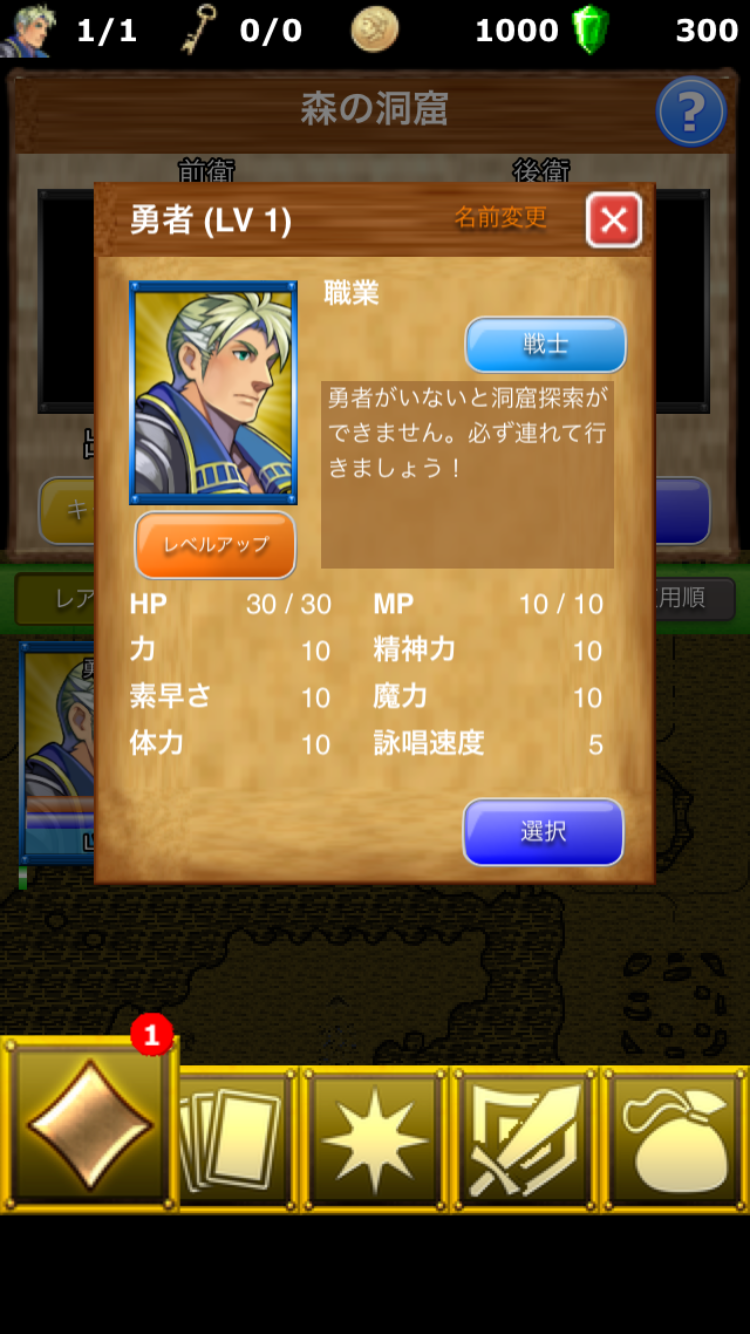Tap the orange レベルアップ button

click(215, 545)
